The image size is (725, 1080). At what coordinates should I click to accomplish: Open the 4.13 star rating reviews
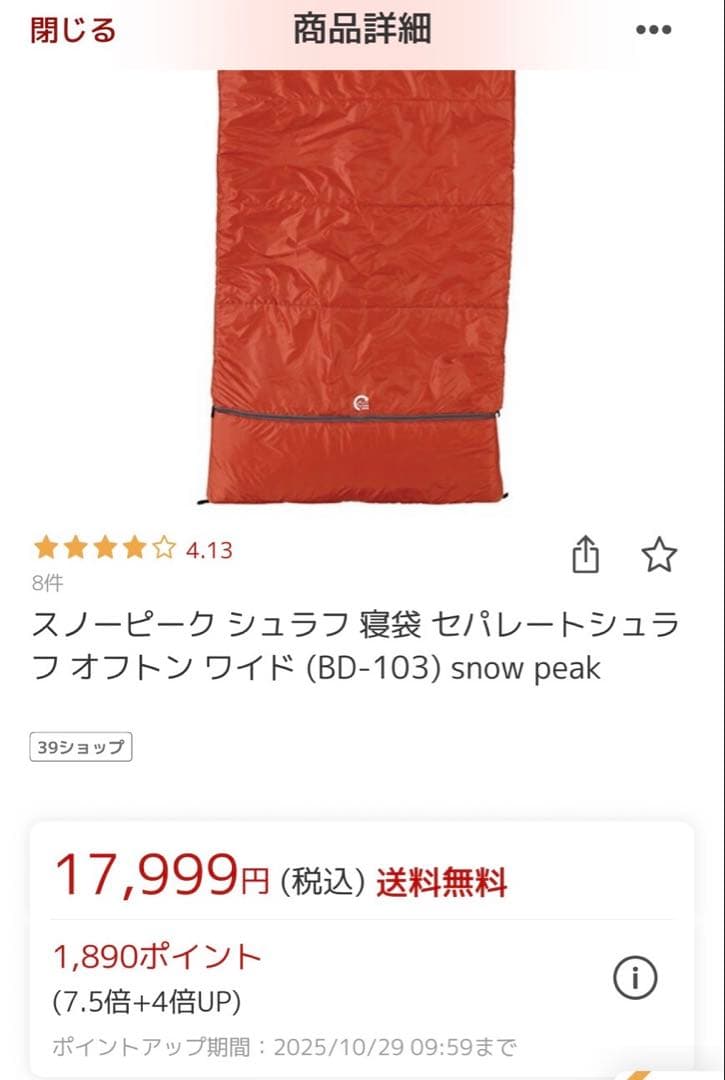[132, 549]
